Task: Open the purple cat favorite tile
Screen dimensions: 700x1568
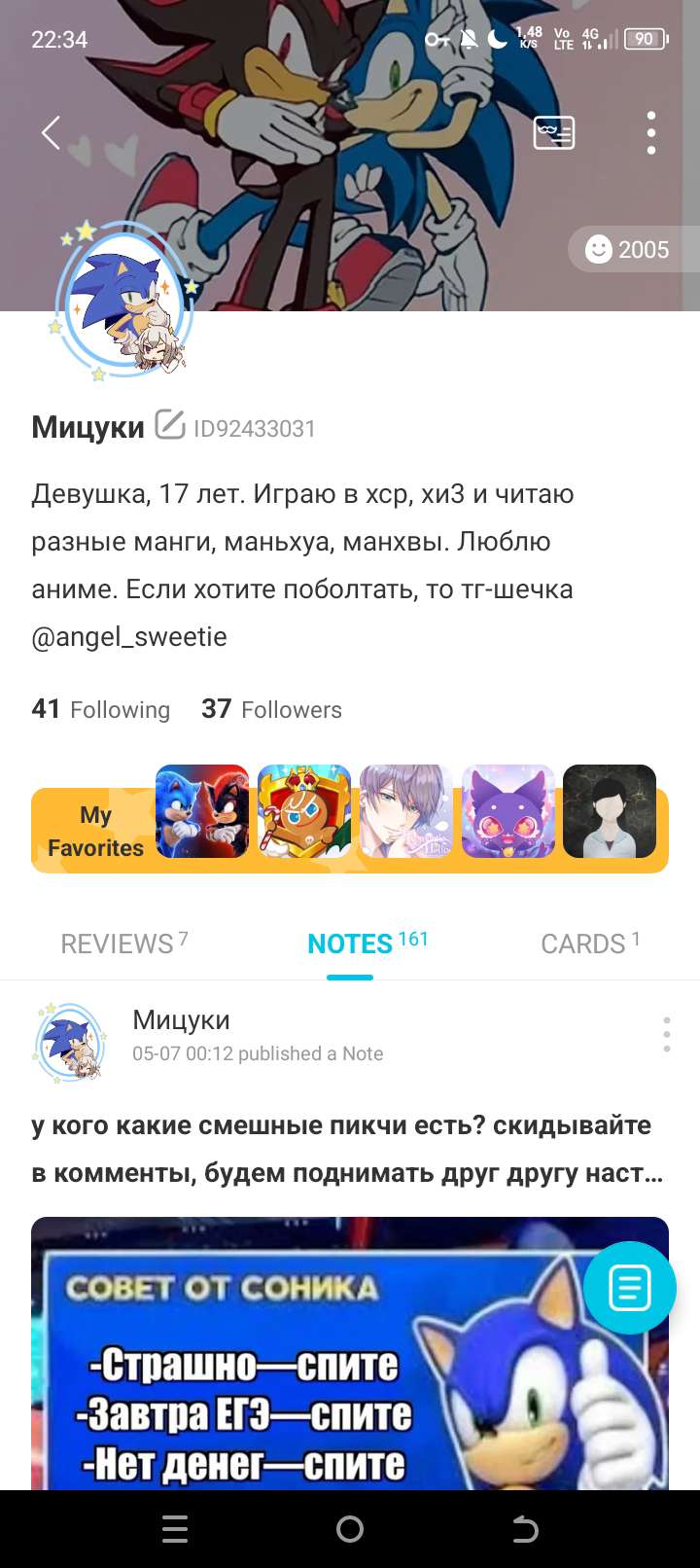Action: (508, 811)
